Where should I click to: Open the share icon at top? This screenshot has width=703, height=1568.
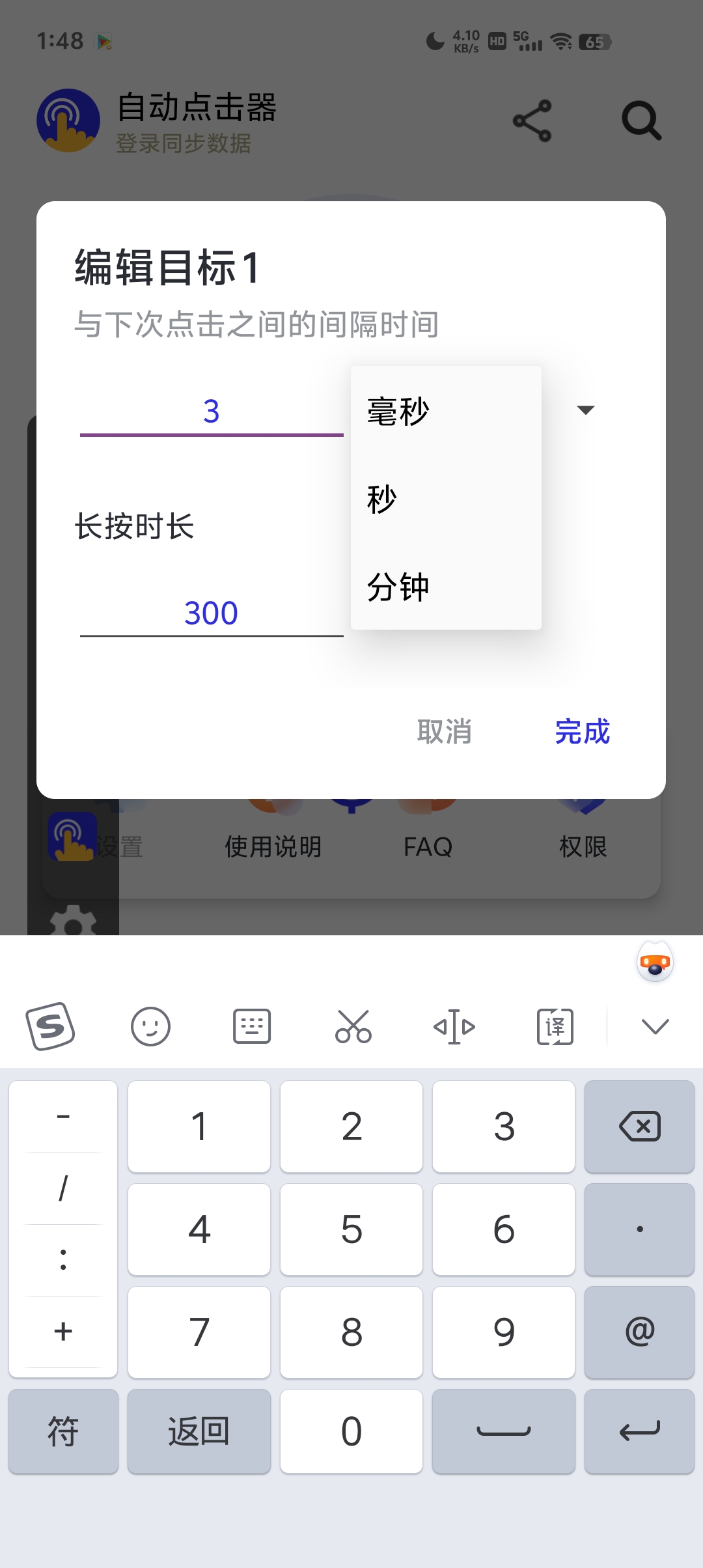pyautogui.click(x=531, y=120)
